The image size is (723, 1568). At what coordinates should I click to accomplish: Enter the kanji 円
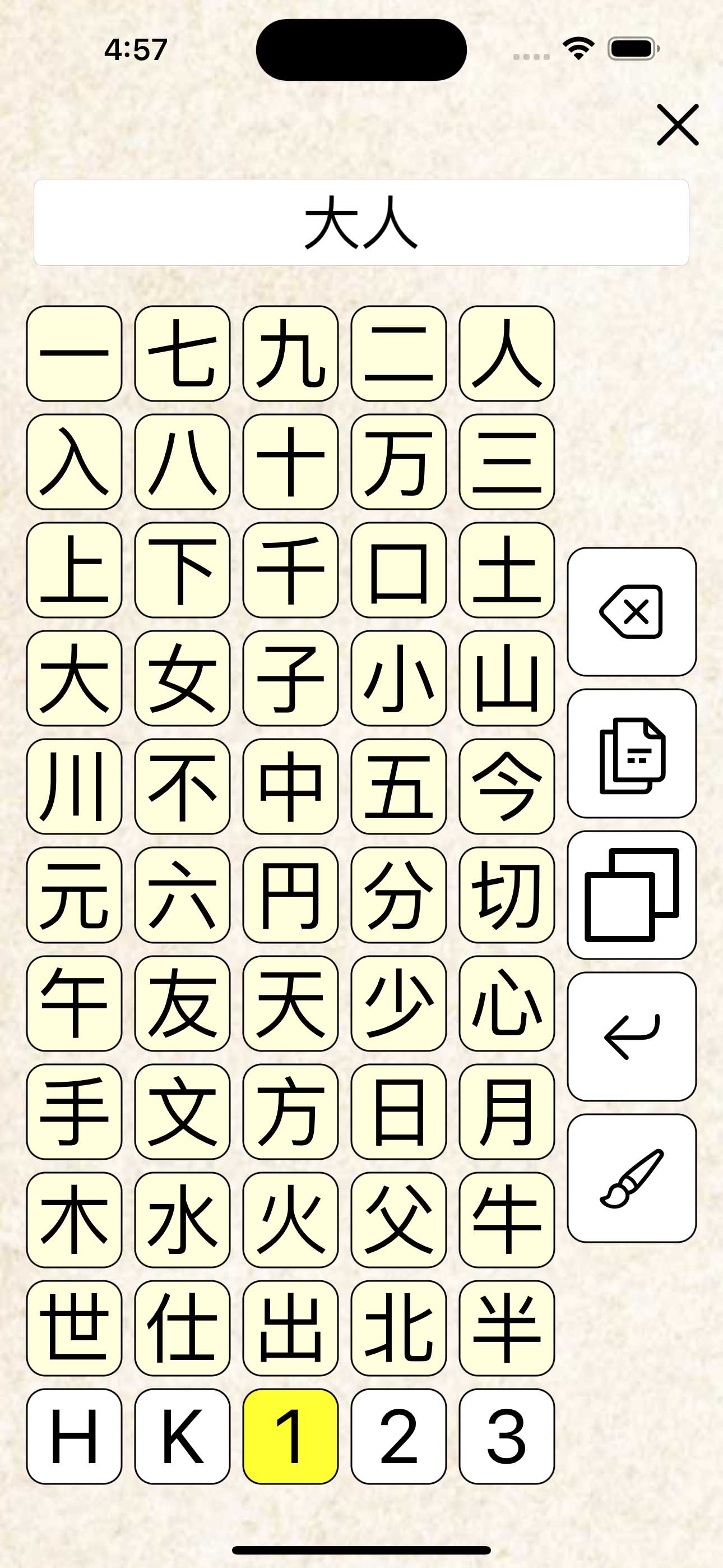coord(290,895)
